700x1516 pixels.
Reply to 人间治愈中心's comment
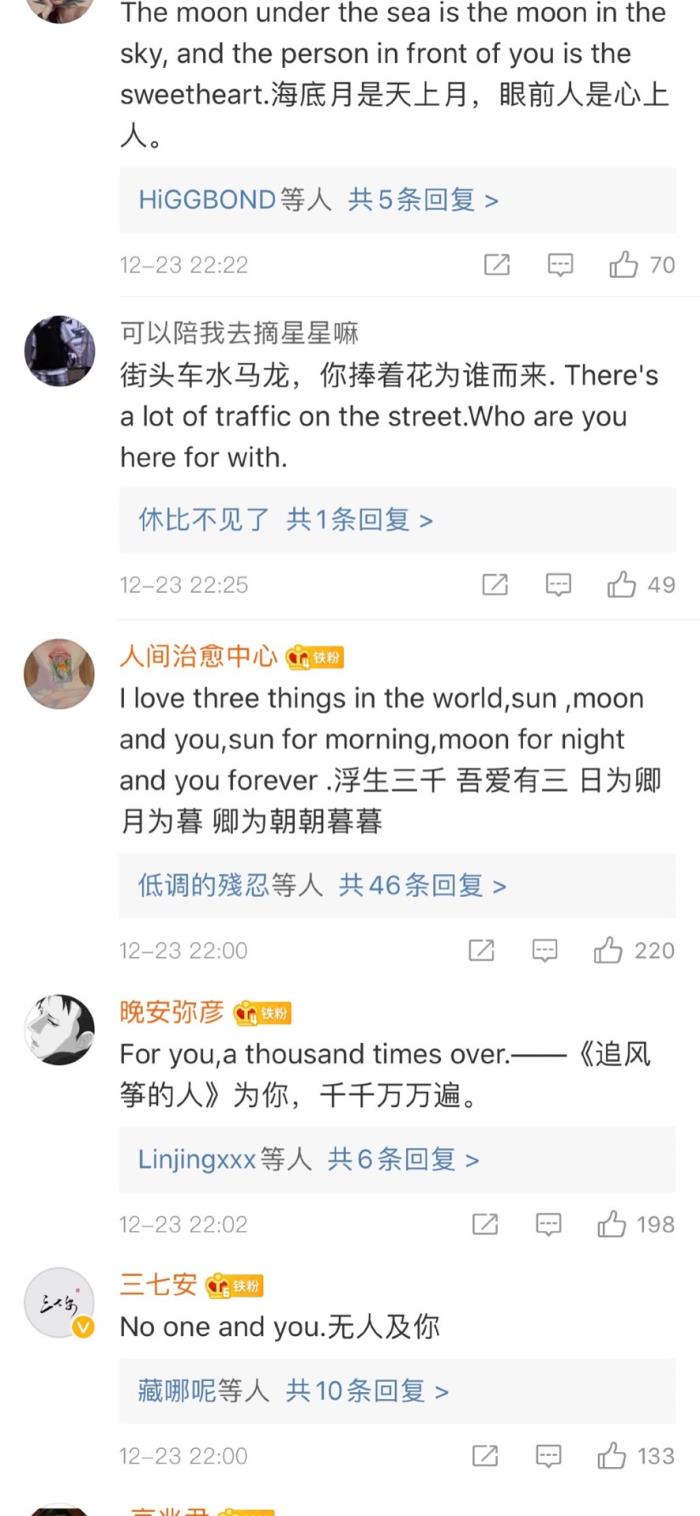545,950
